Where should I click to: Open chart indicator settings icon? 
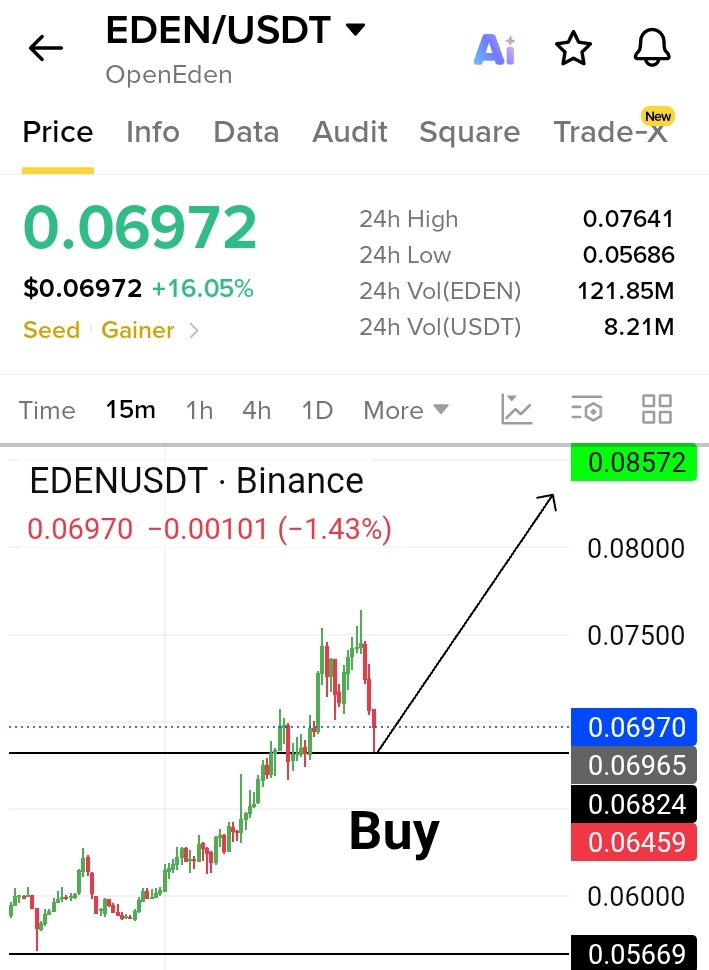point(587,409)
